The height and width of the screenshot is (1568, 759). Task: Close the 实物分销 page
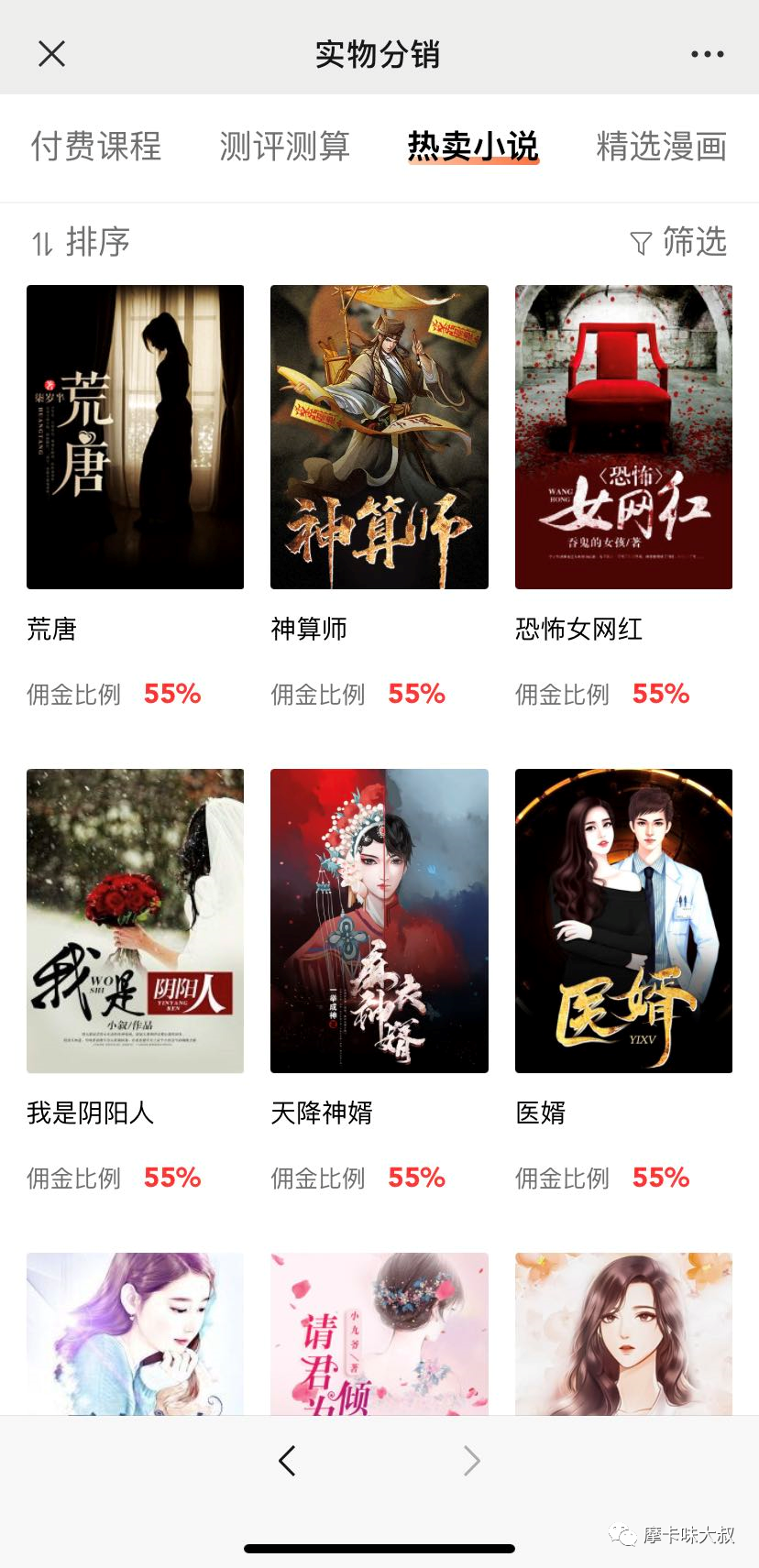point(52,54)
